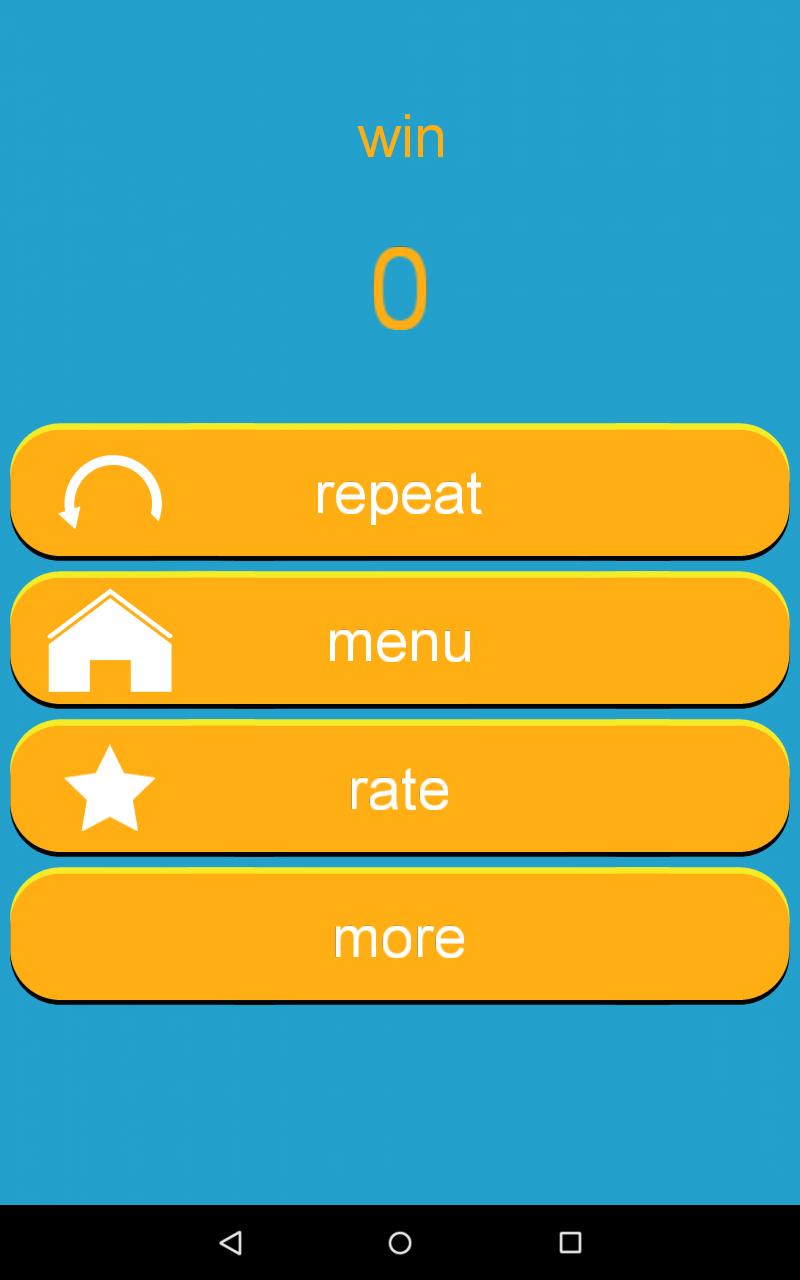The image size is (800, 1280).
Task: Tap the system home button
Action: (x=400, y=1242)
